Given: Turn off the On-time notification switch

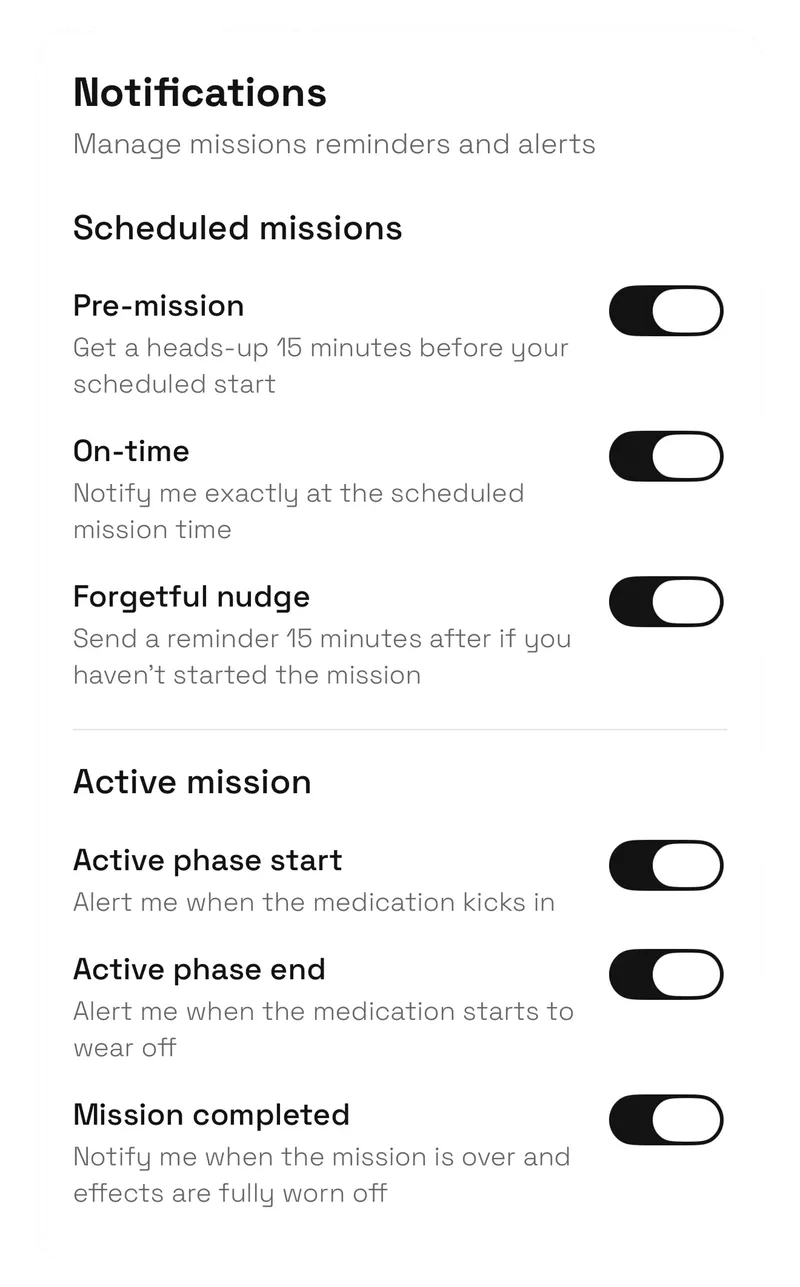Looking at the screenshot, I should [x=666, y=455].
